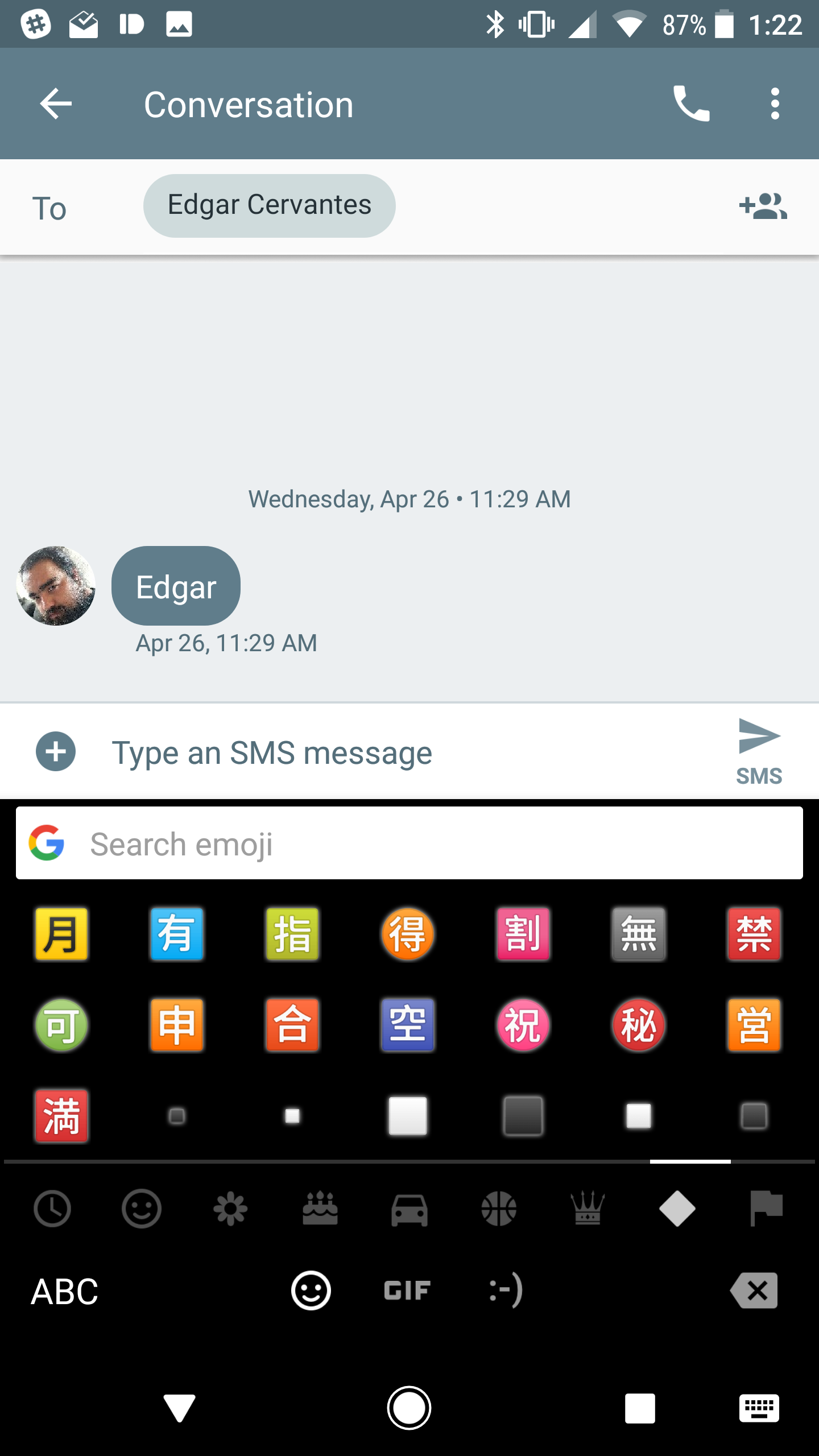This screenshot has height=1456, width=819.
Task: Add more people to the conversation
Action: tap(763, 206)
